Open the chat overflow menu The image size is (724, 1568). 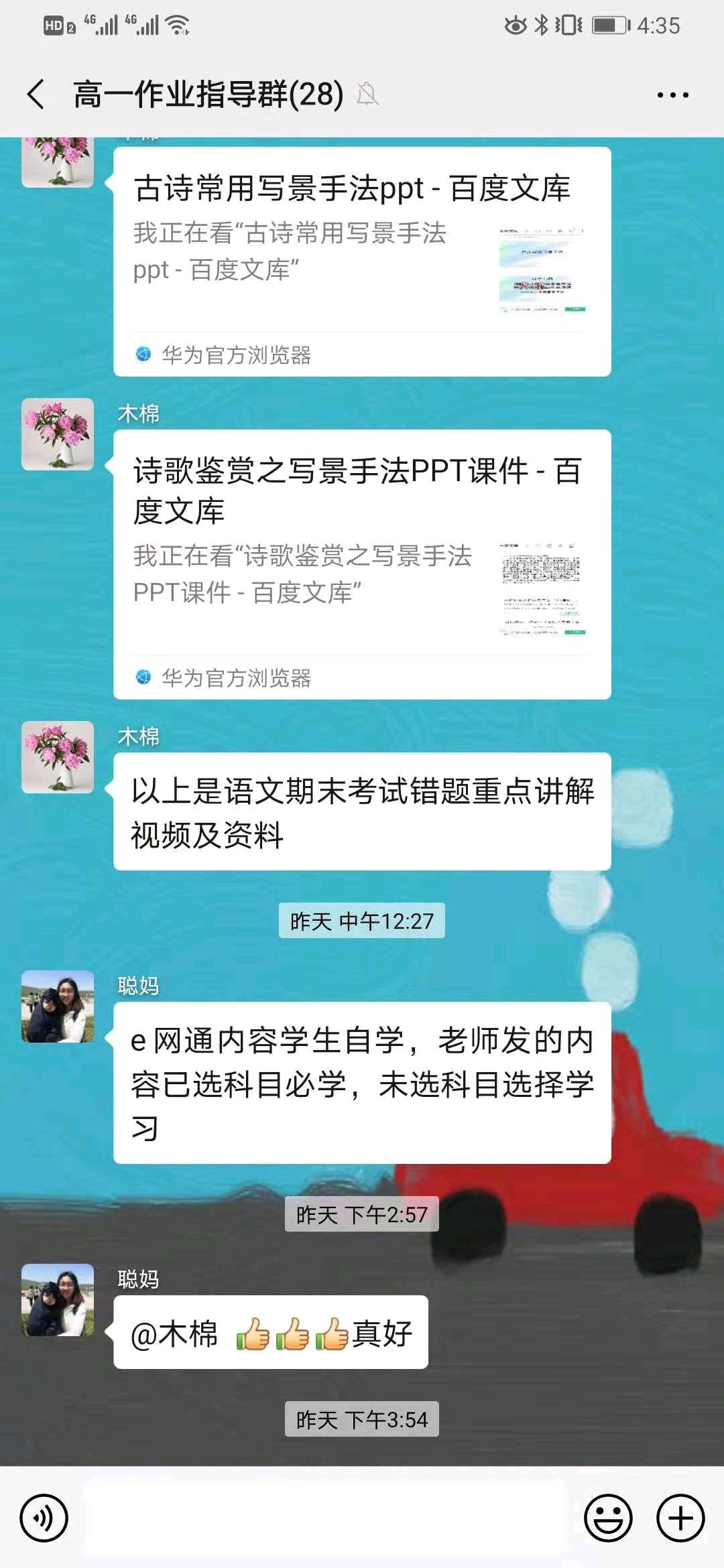[672, 95]
